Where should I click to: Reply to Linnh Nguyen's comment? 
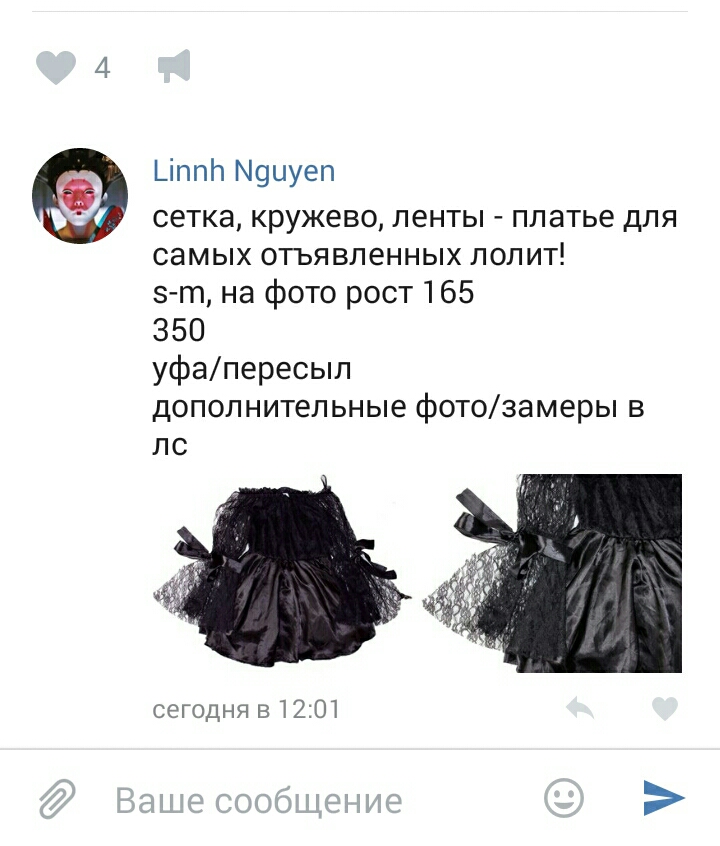580,709
